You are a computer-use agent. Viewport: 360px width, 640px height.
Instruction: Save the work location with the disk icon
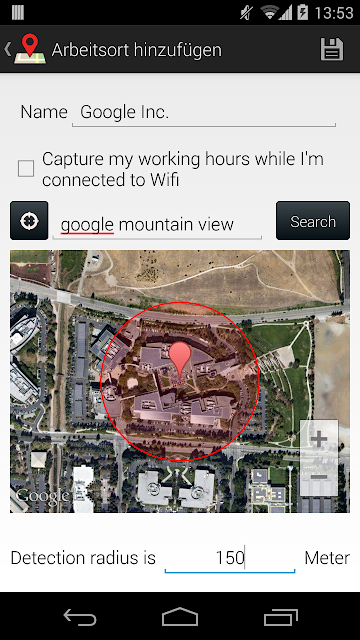pos(331,49)
